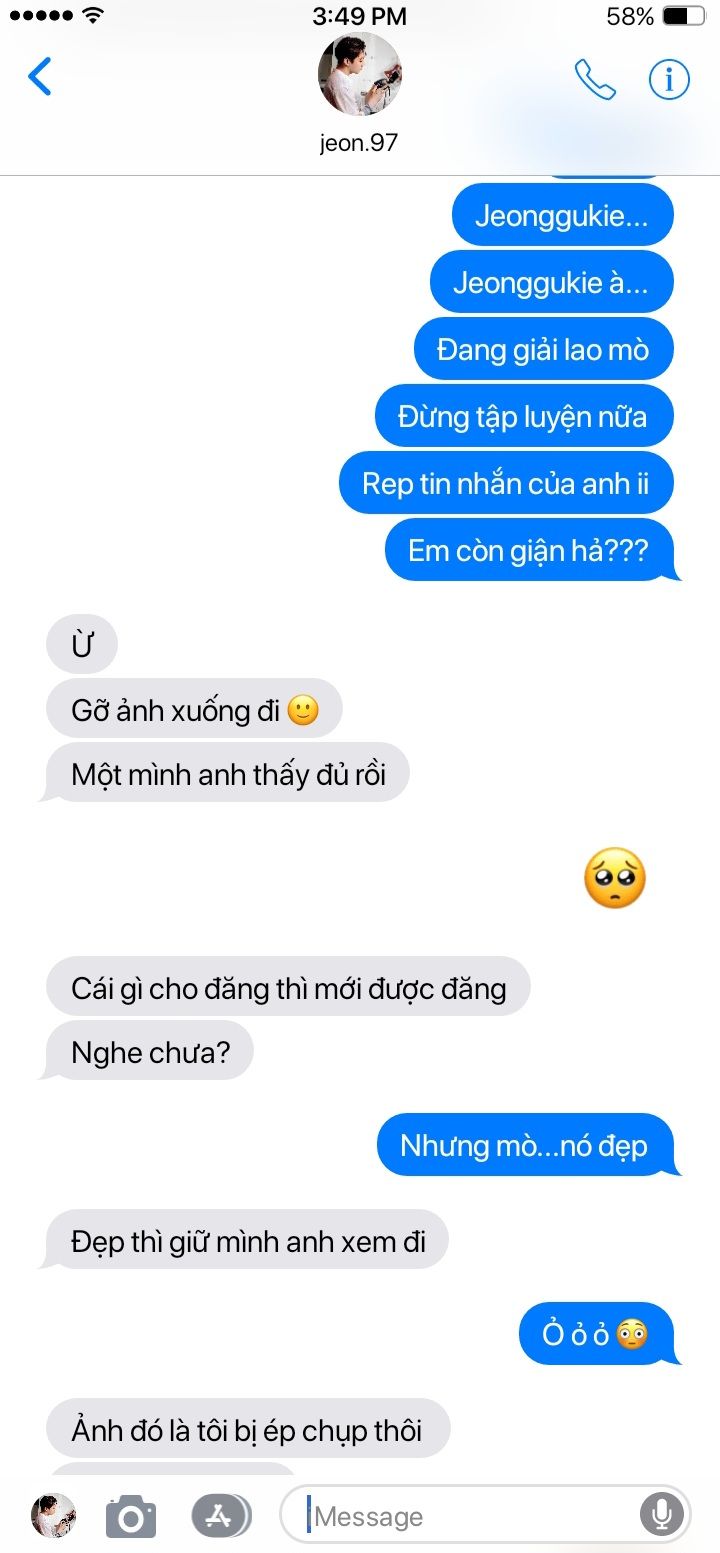Screen dimensions: 720x1553
Task: Open the camera to send a photo
Action: 131,1516
